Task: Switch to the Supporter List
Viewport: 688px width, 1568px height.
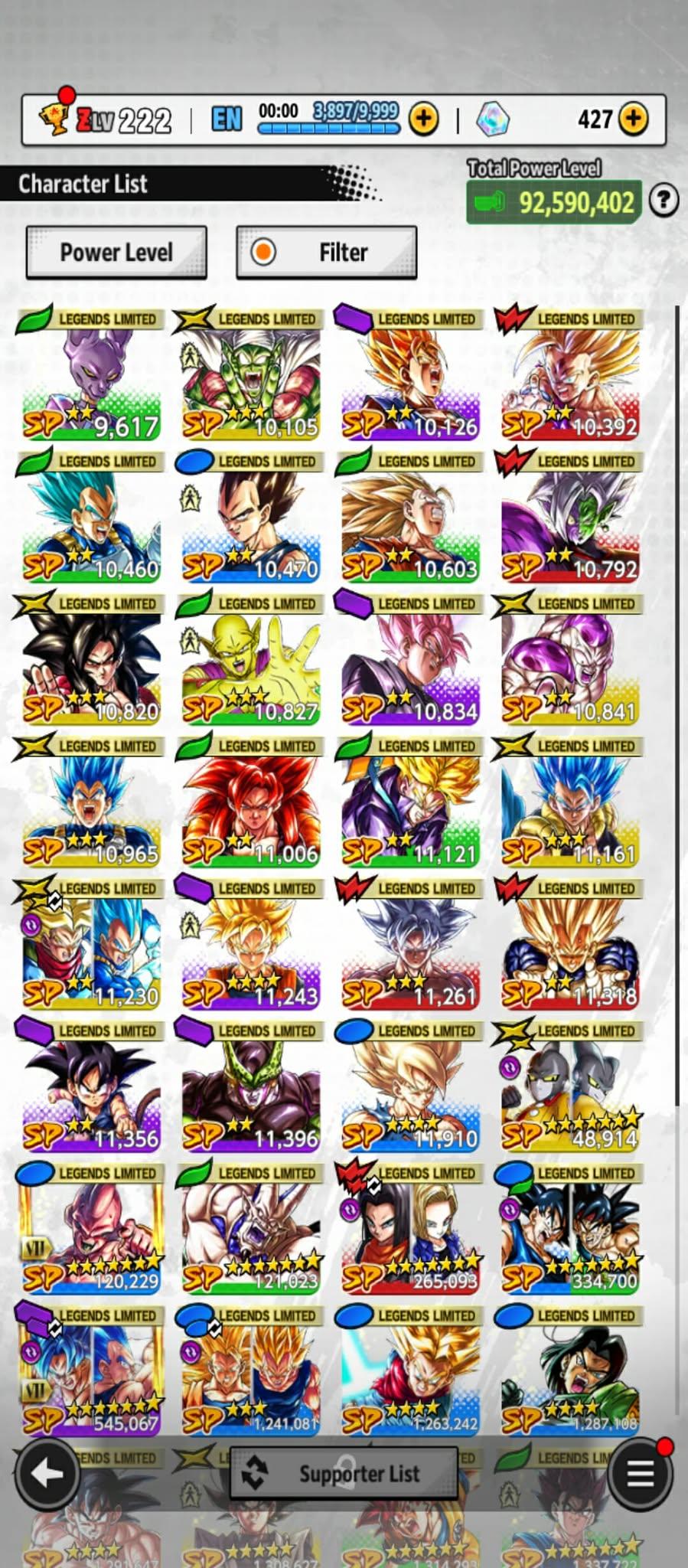Action: coord(344,1473)
